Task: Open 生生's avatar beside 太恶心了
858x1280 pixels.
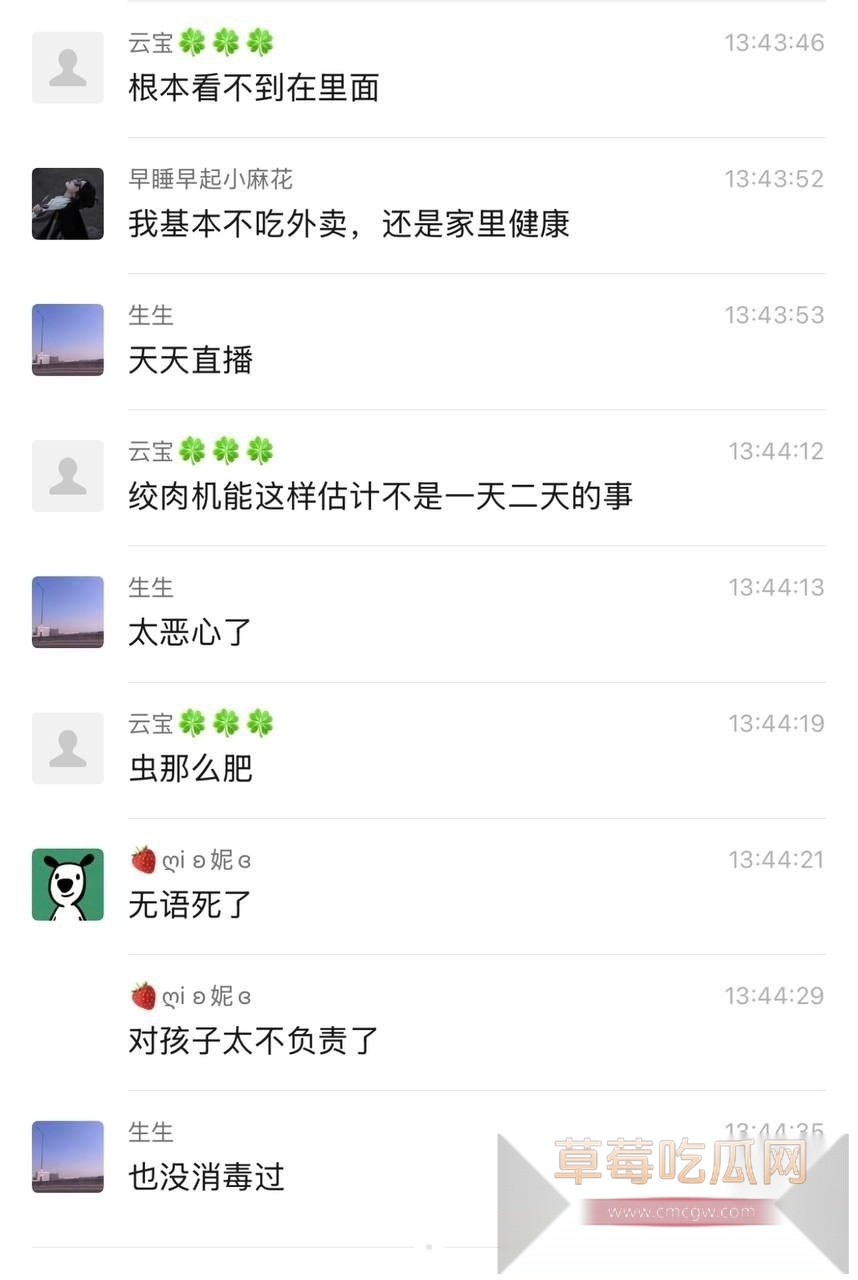Action: [x=66, y=612]
